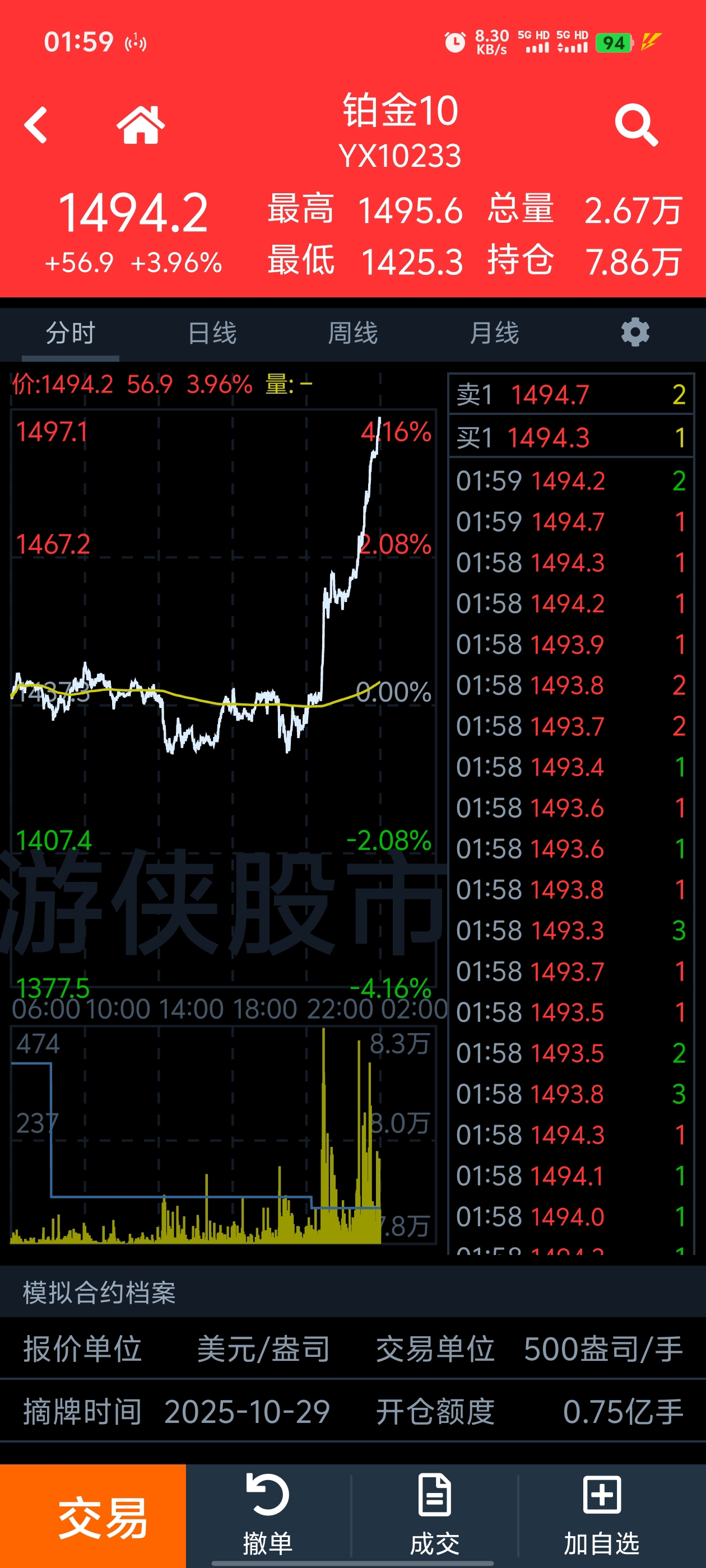Switch to the 日线 chart tab
The height and width of the screenshot is (1568, 706).
point(212,333)
